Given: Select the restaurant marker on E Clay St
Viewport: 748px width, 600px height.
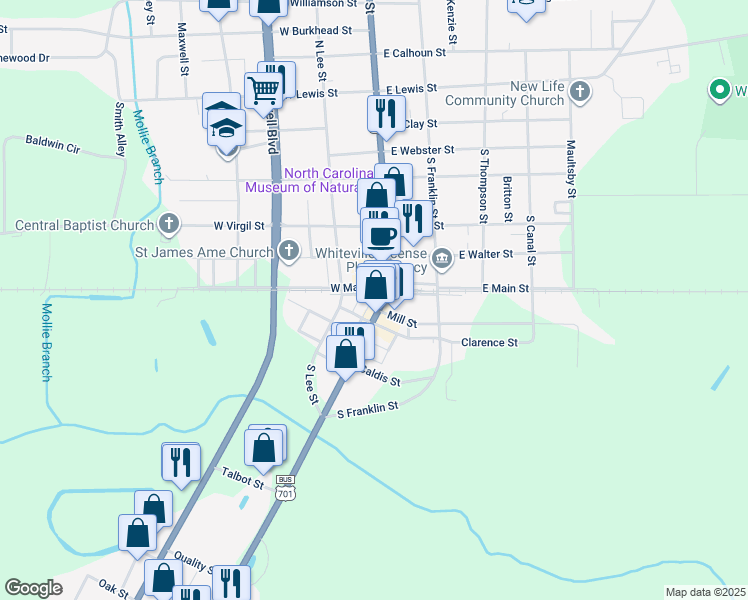Looking at the screenshot, I should pos(383,113).
